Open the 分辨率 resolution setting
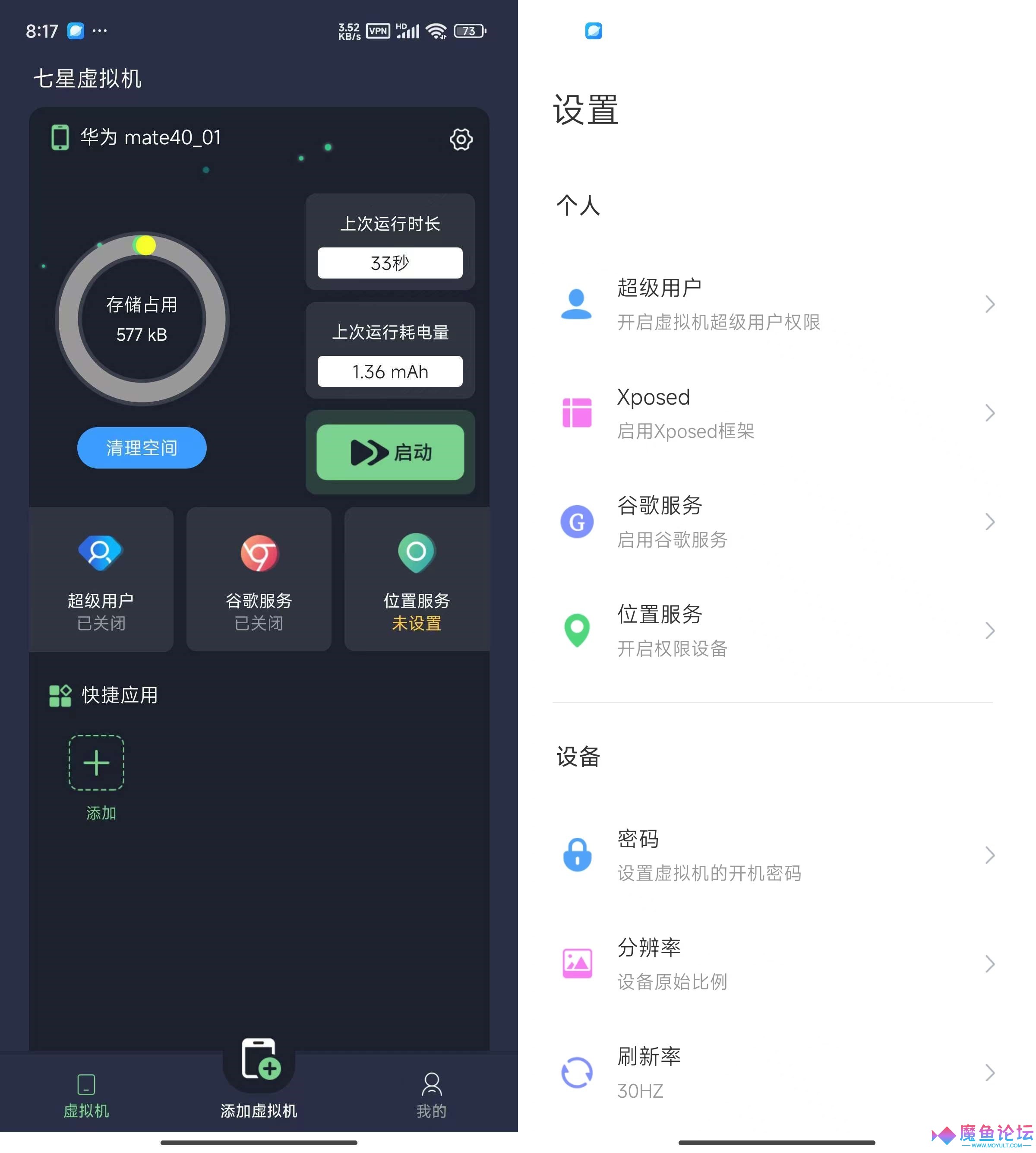Screen dimensions: 1036x1153 [777, 964]
